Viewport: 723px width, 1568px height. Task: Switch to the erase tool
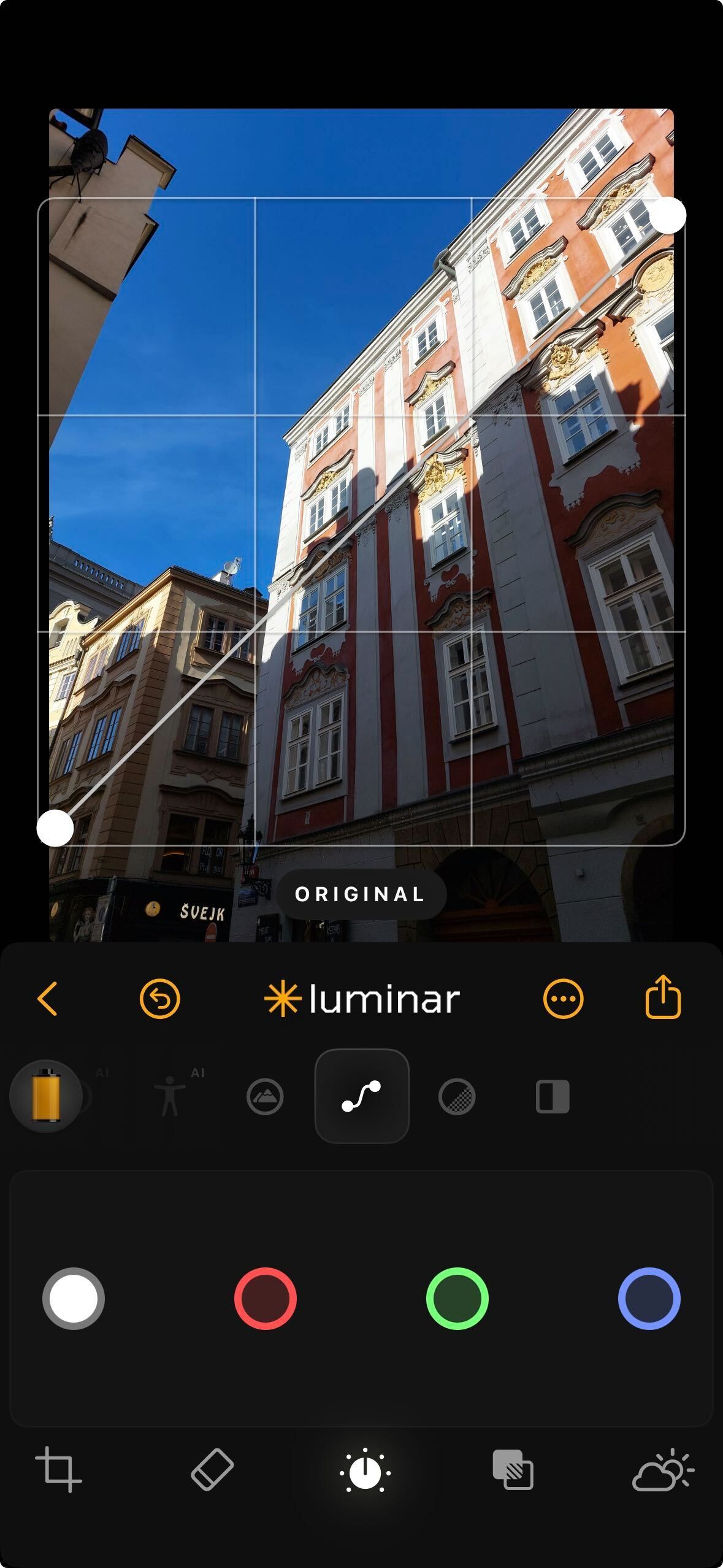click(212, 1470)
